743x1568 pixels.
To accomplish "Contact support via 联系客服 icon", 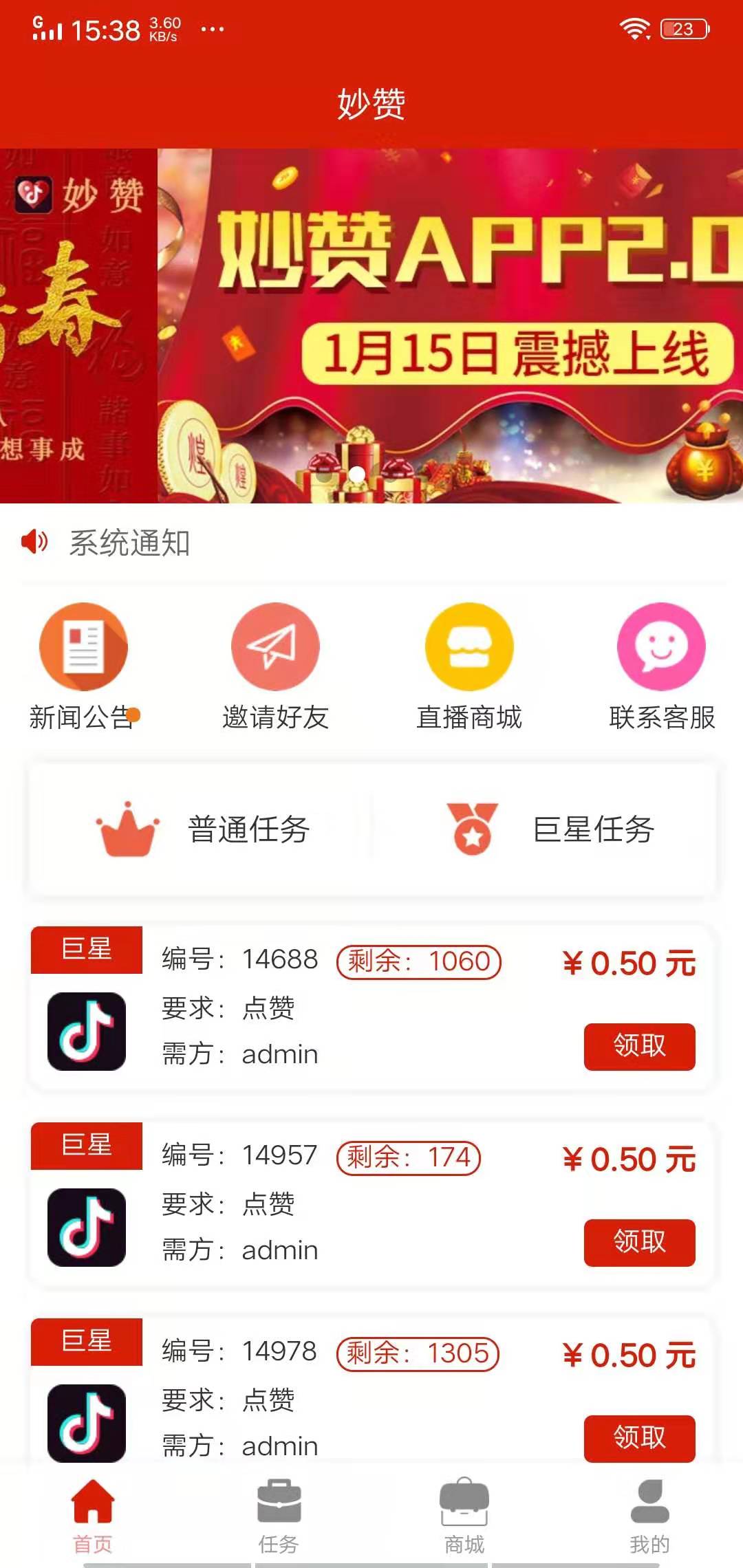I will pyautogui.click(x=660, y=646).
